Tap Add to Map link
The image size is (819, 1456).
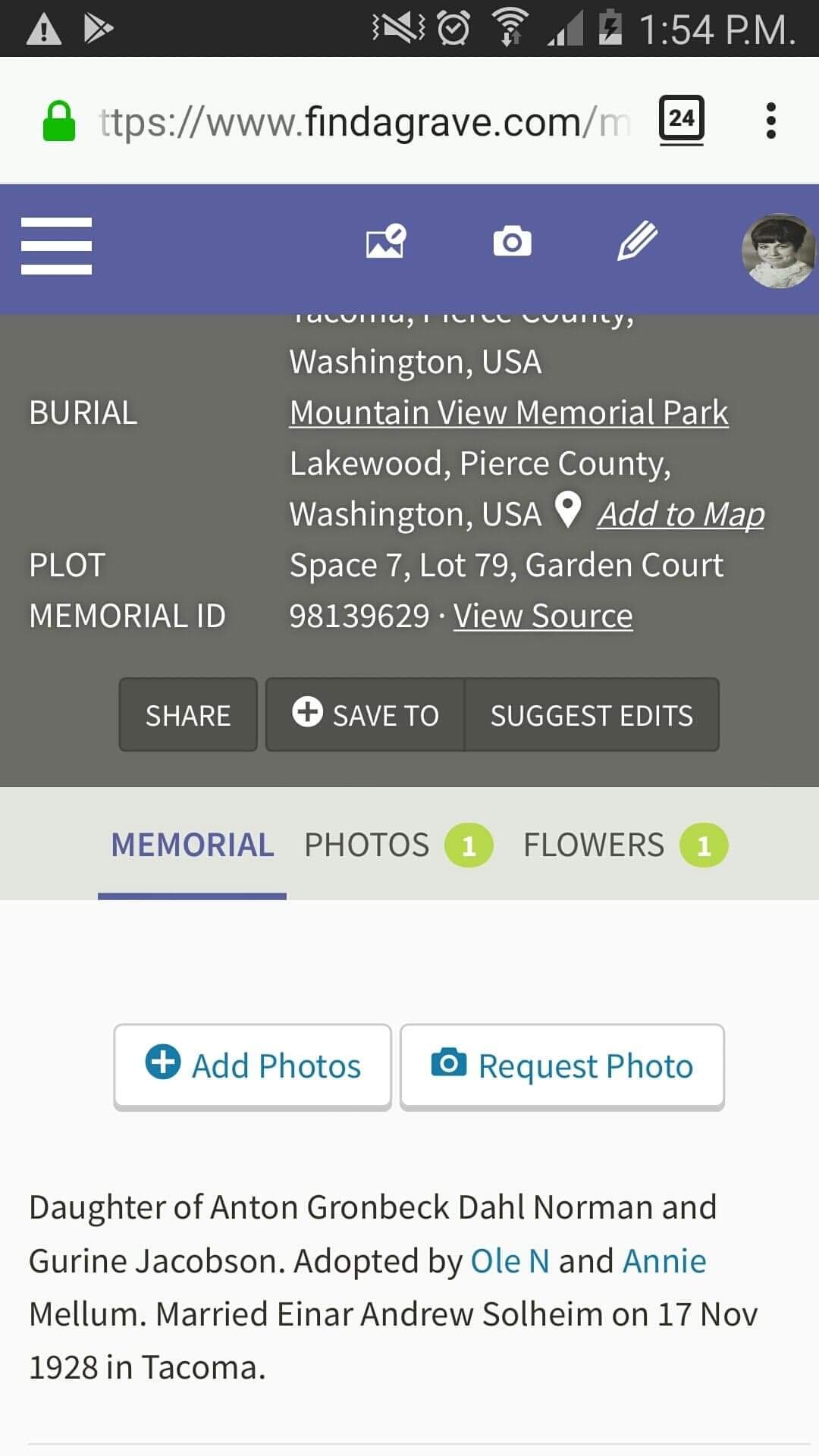680,514
